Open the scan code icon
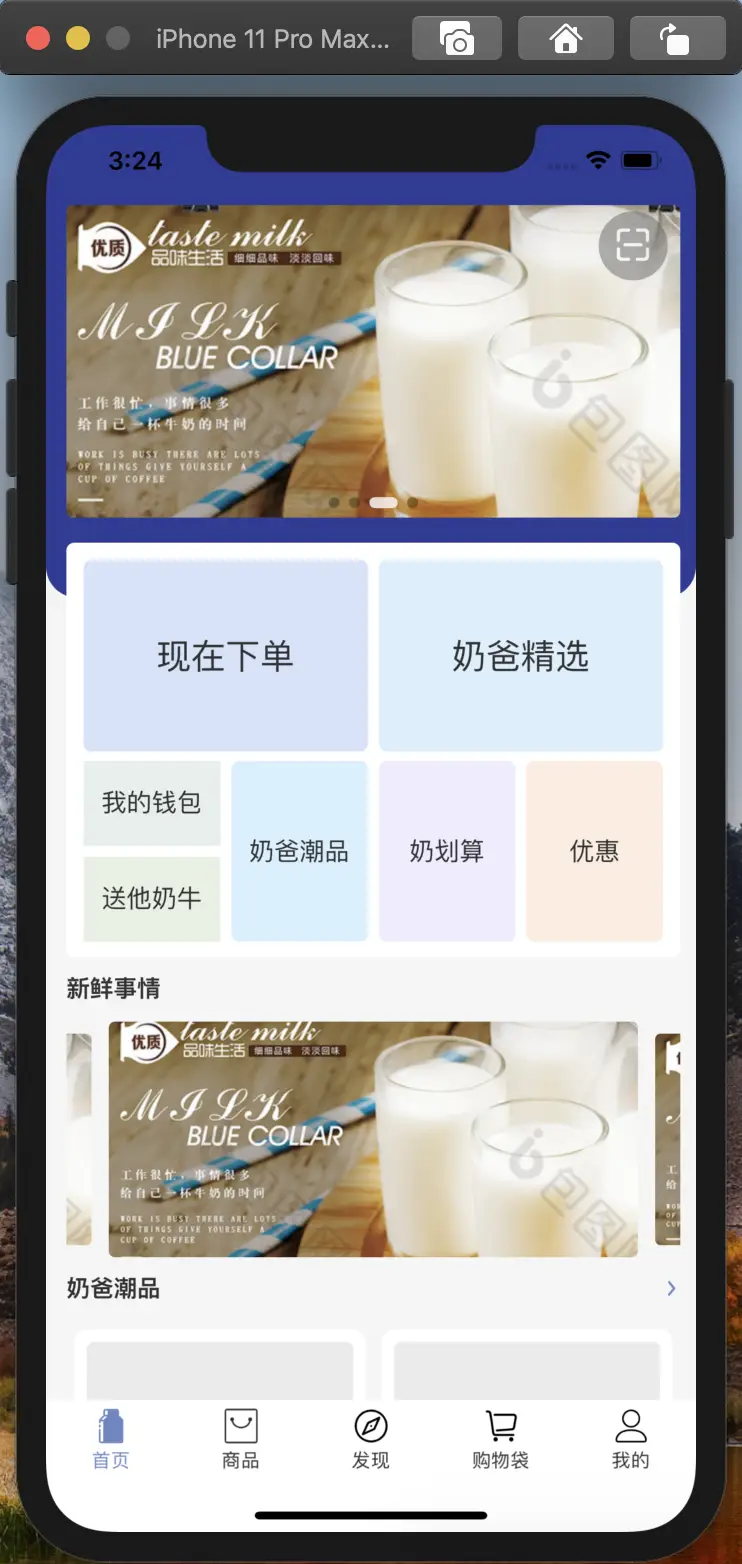Screen dimensions: 742x1564 tap(632, 245)
